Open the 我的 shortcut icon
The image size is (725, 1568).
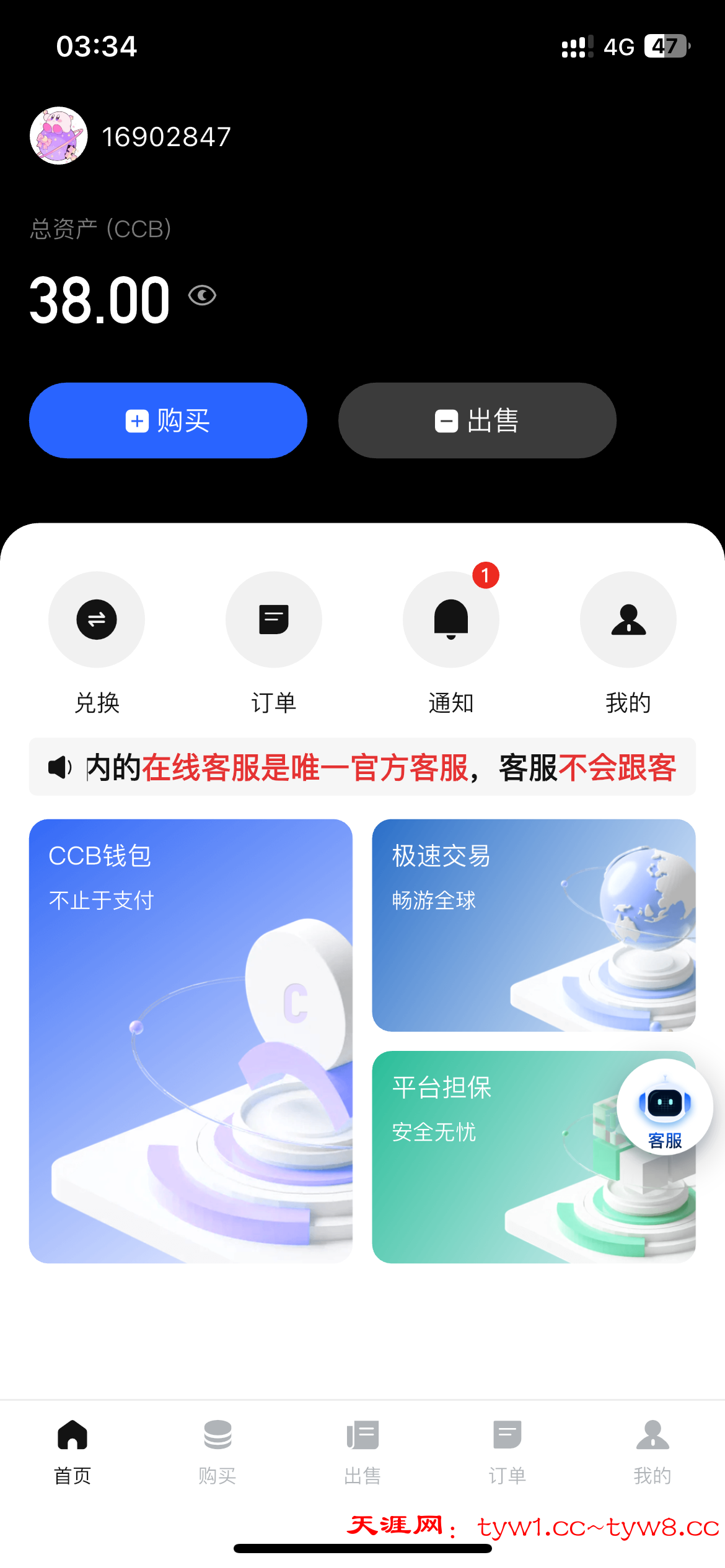(628, 619)
